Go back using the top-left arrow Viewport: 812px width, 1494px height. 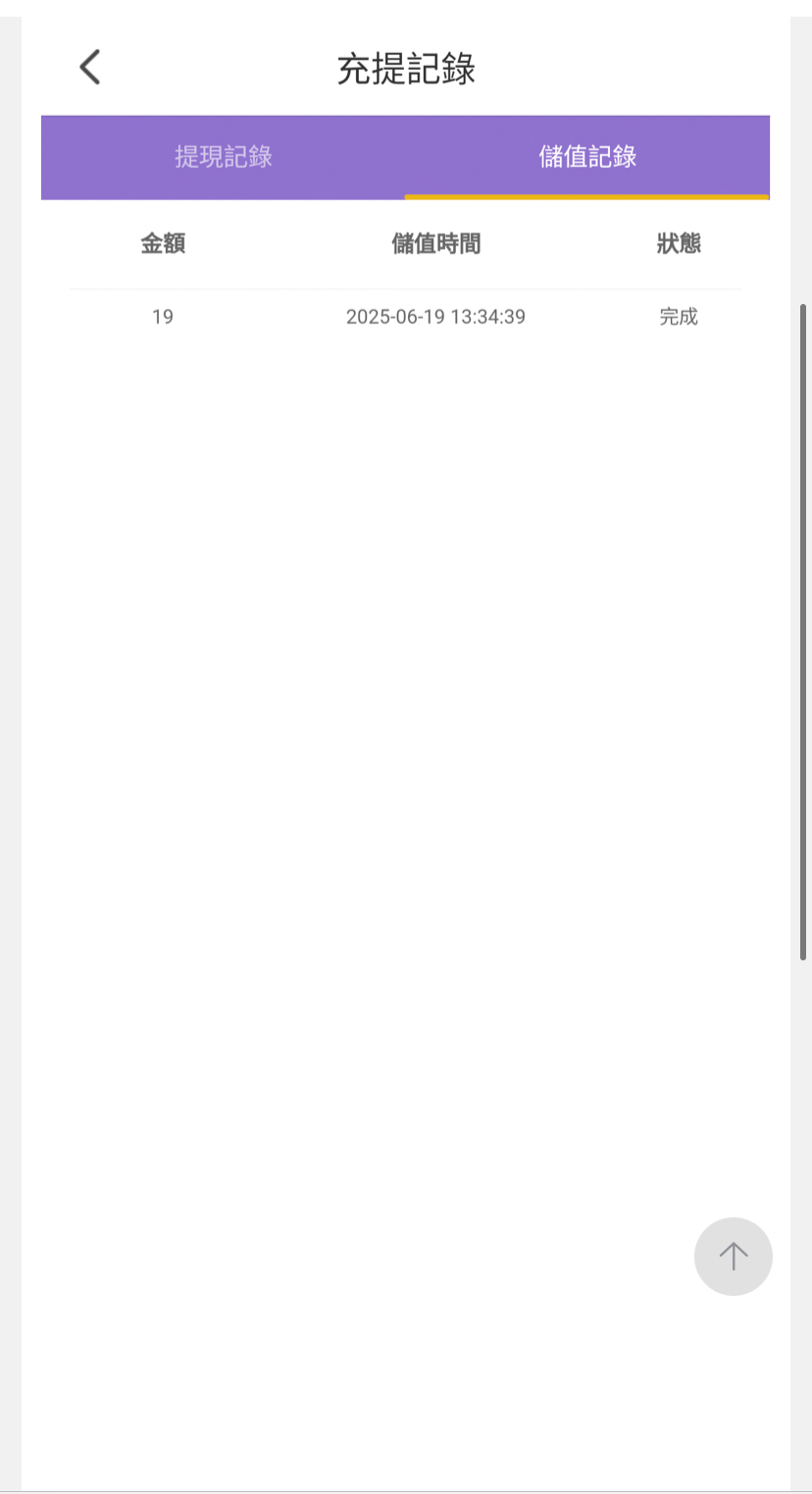(90, 68)
